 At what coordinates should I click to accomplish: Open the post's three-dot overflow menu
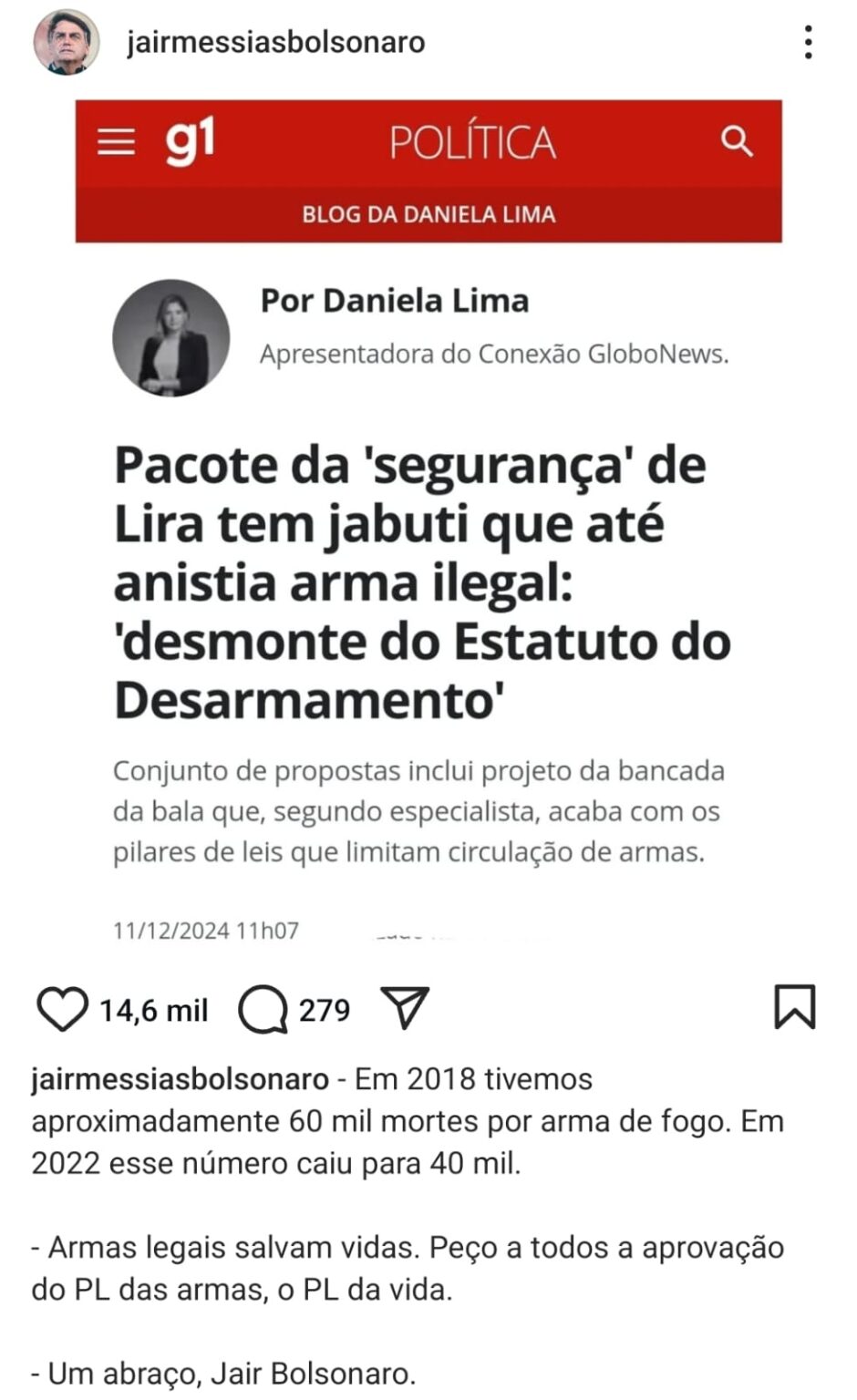tap(808, 43)
